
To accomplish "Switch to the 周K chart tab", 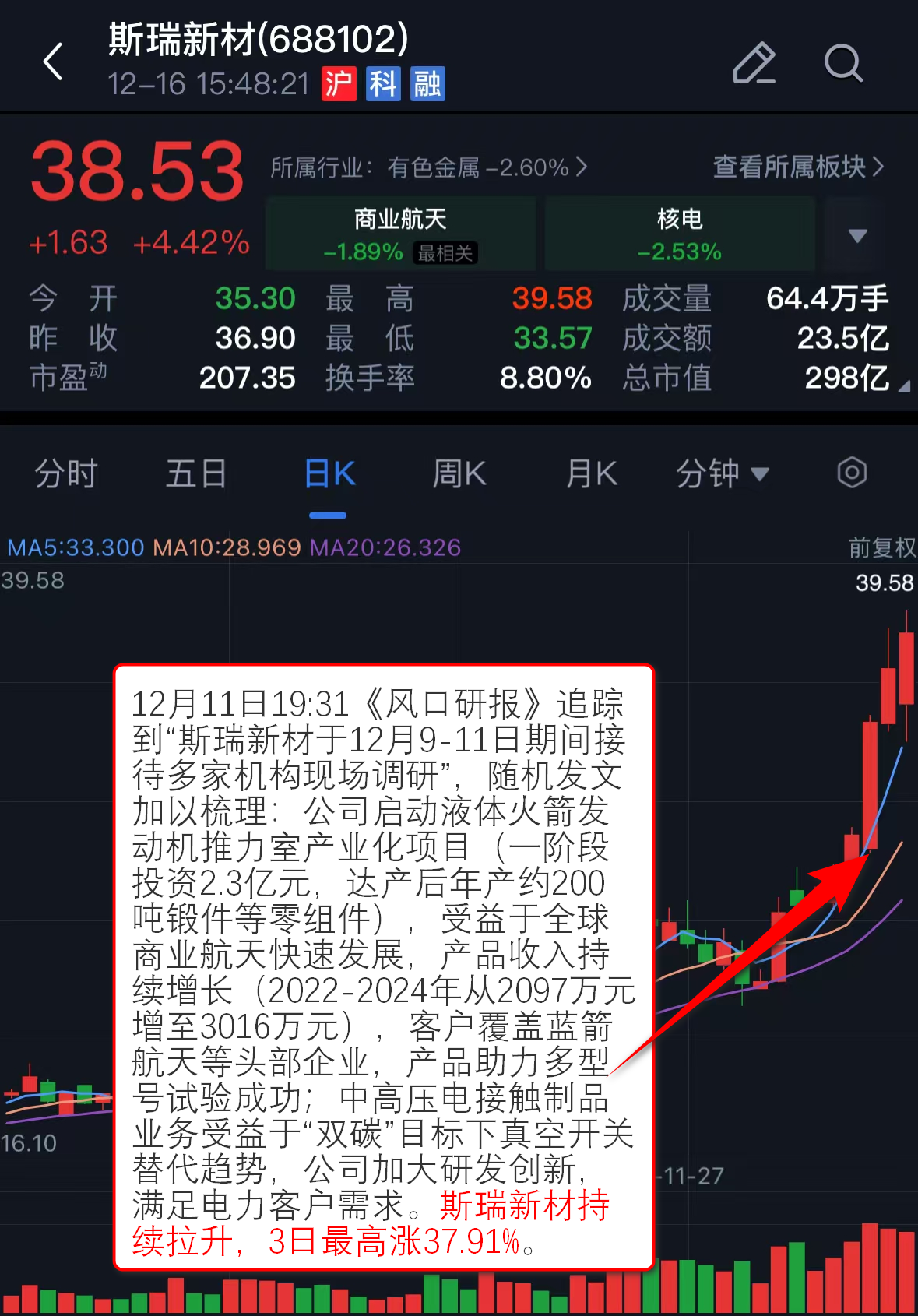I will click(459, 473).
